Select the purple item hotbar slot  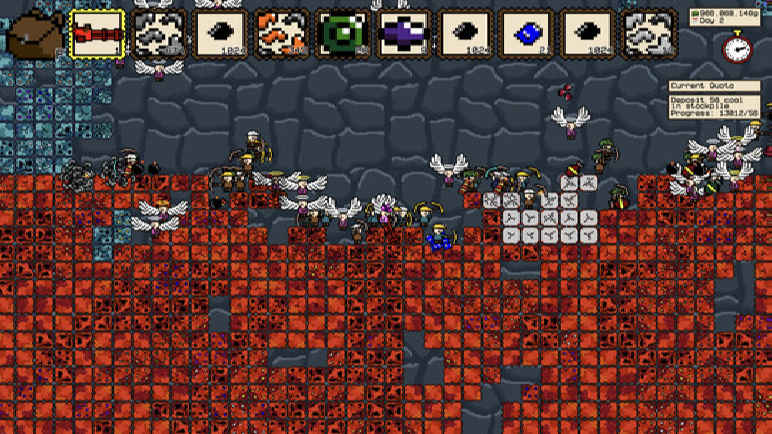point(404,34)
